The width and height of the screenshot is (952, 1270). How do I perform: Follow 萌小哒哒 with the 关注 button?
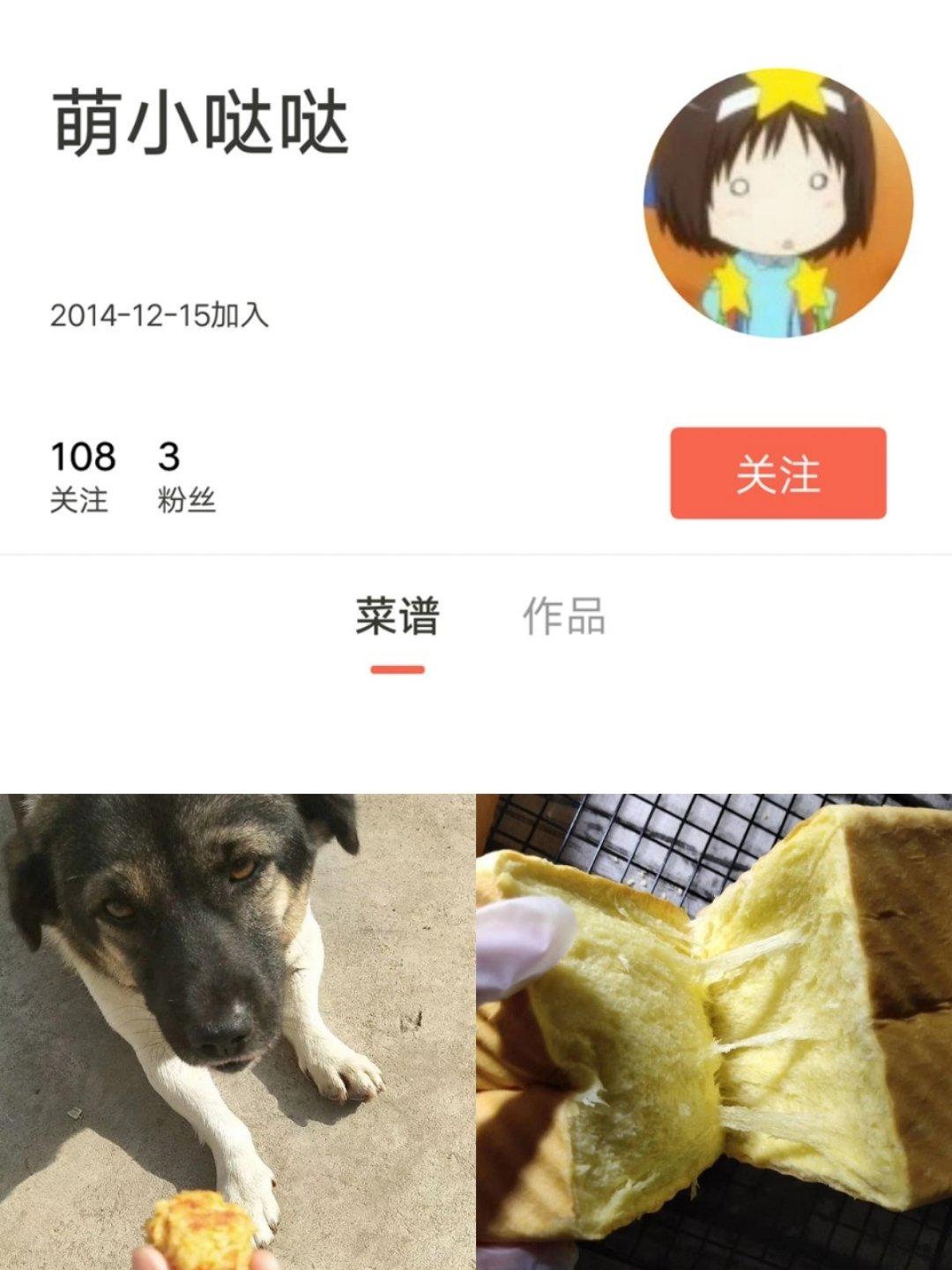777,474
